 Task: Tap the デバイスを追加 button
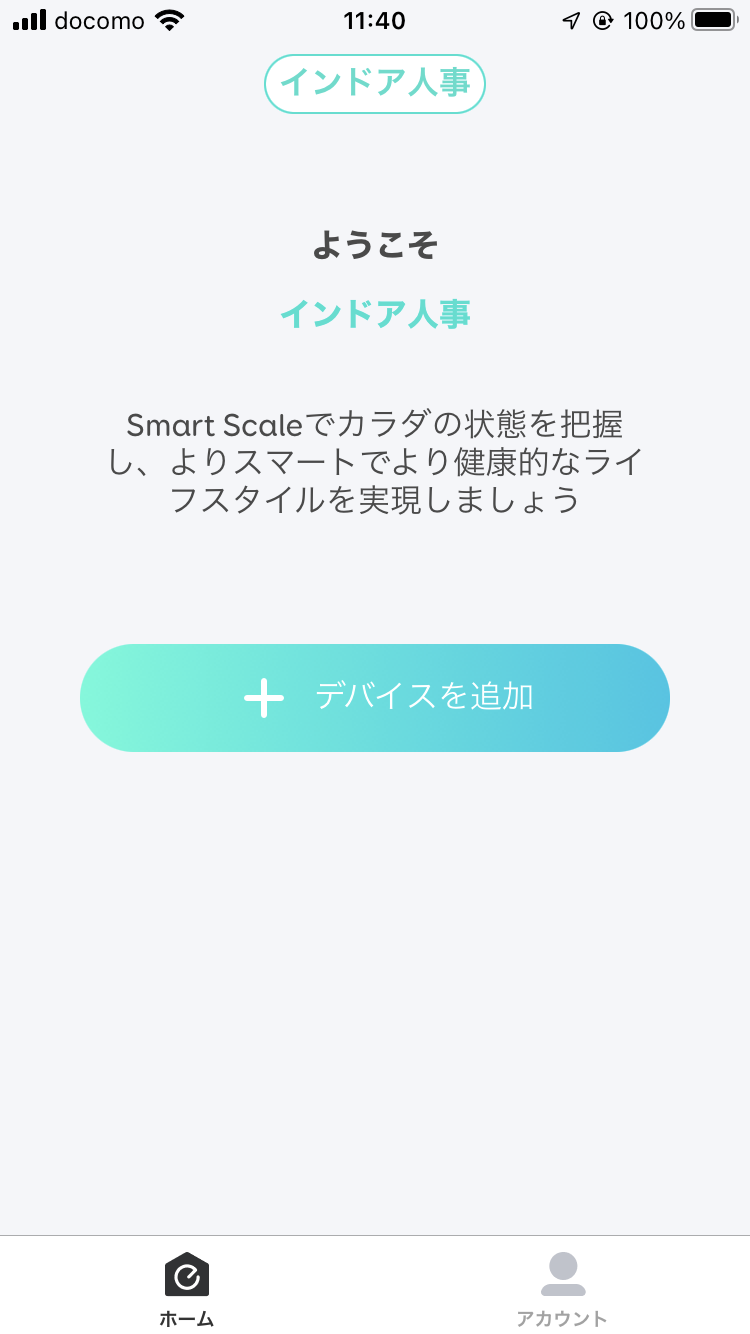point(374,697)
